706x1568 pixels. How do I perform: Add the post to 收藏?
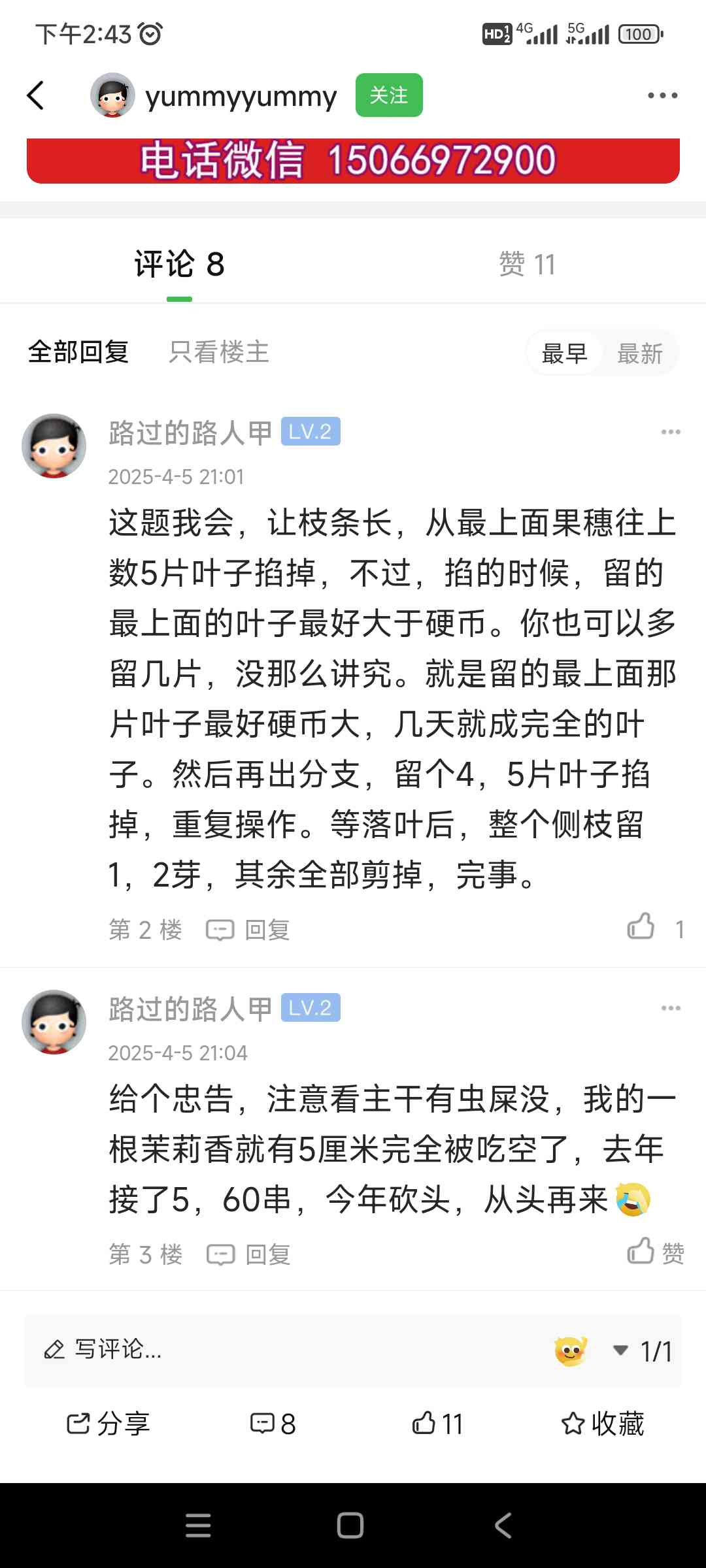tap(603, 1424)
